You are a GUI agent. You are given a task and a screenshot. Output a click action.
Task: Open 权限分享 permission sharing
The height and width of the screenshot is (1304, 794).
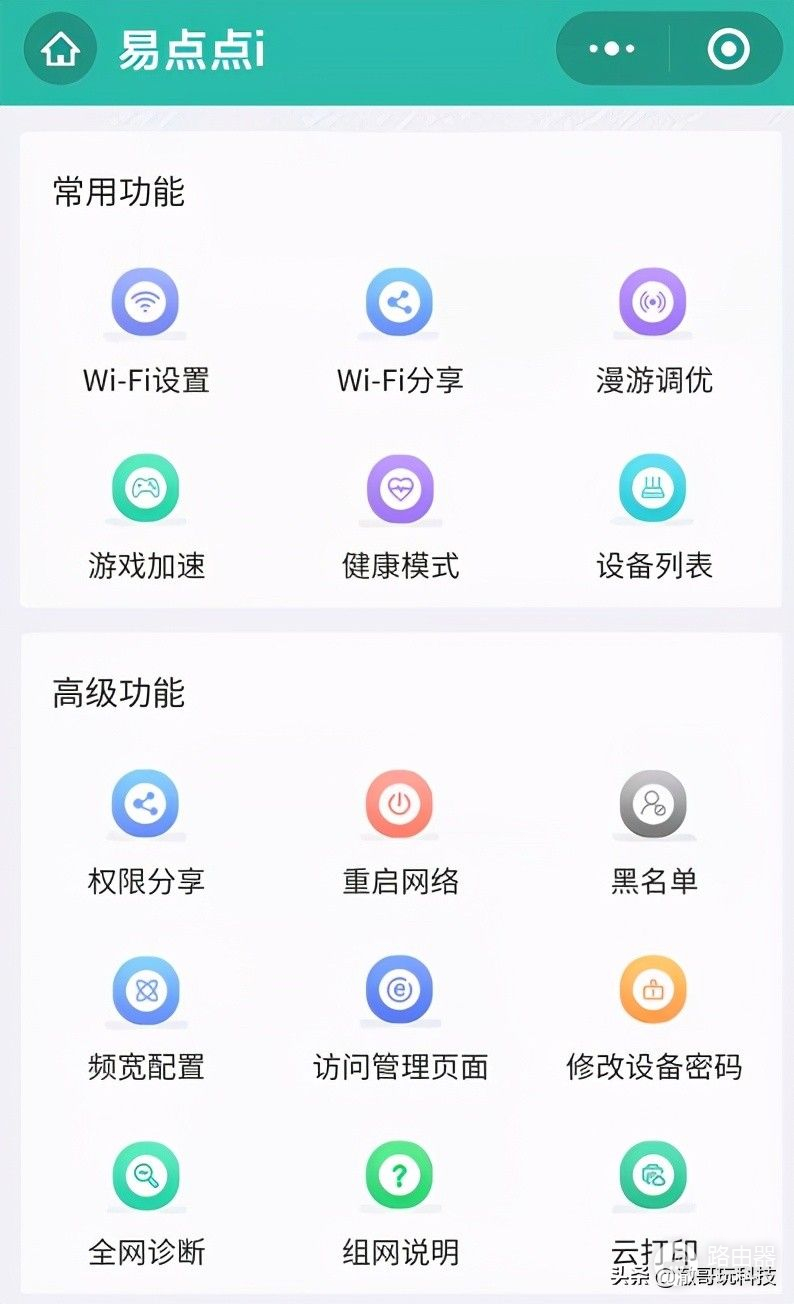[x=146, y=803]
